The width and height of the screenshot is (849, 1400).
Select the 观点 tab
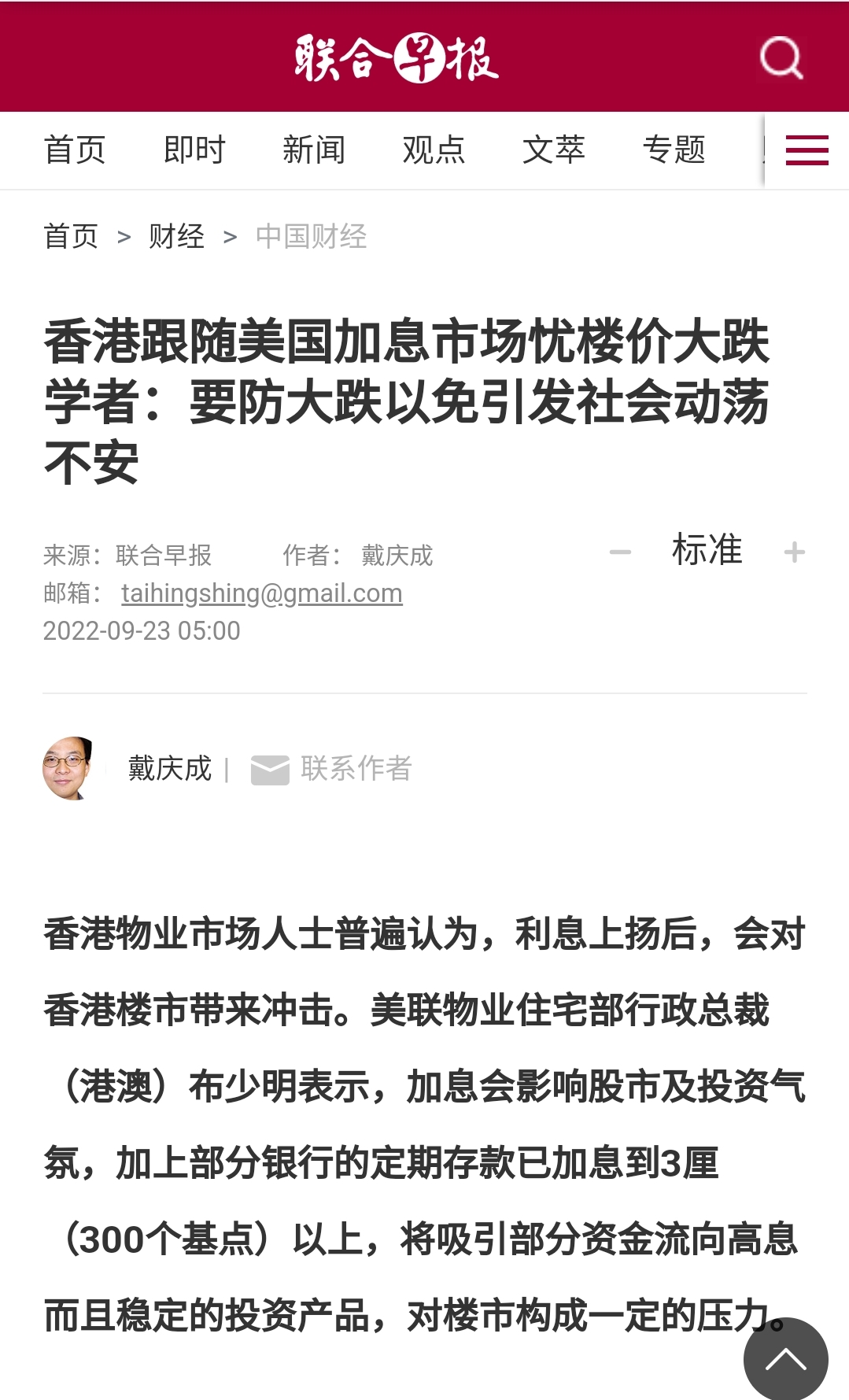(x=434, y=150)
